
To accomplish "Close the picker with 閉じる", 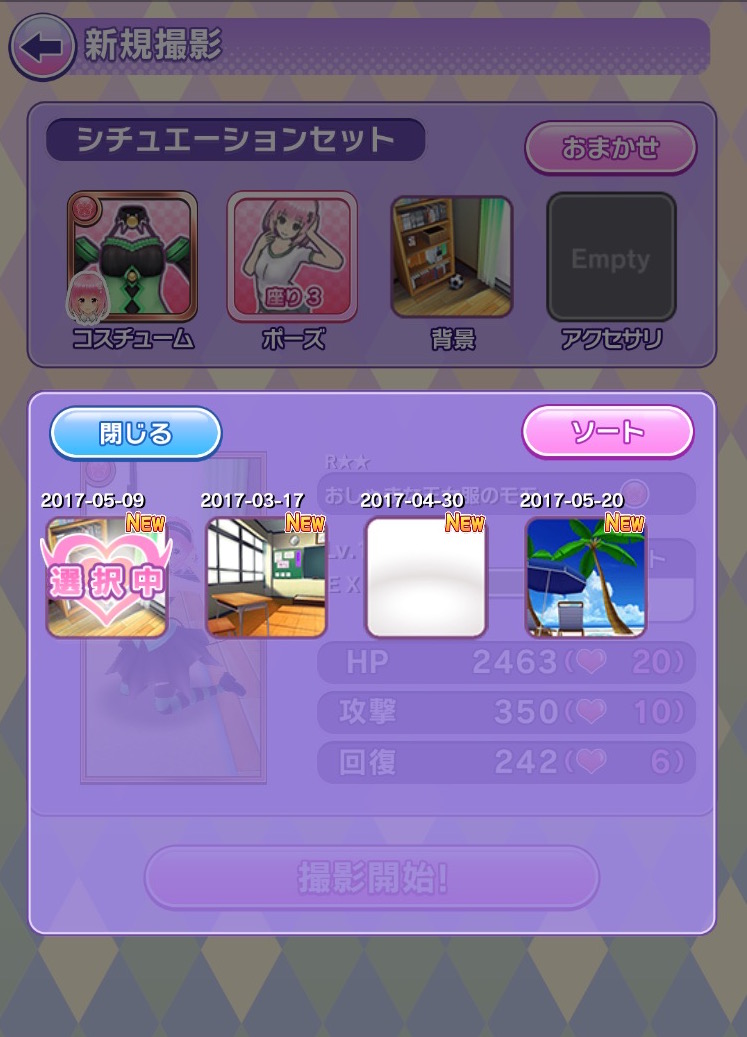I will 136,433.
